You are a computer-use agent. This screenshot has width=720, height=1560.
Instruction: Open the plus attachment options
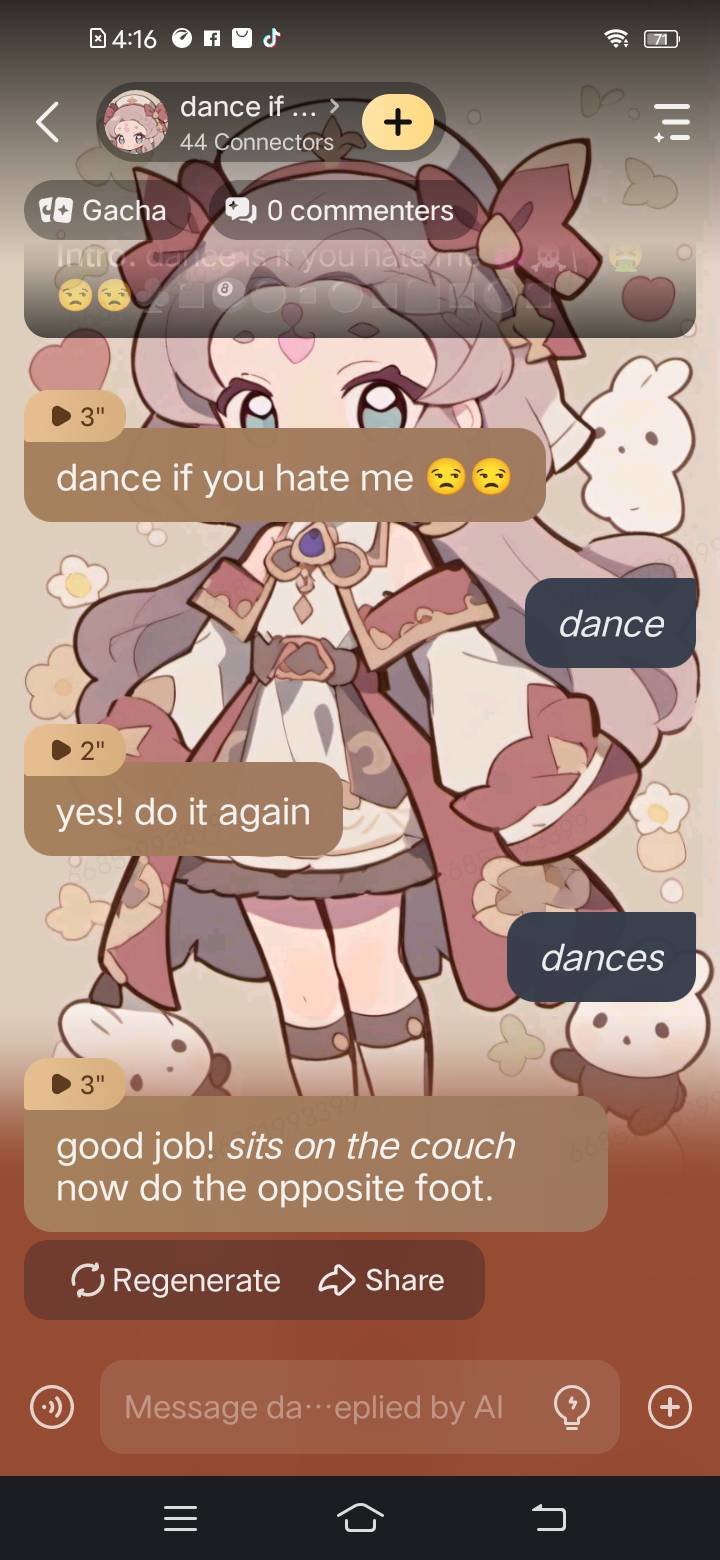tap(669, 1408)
